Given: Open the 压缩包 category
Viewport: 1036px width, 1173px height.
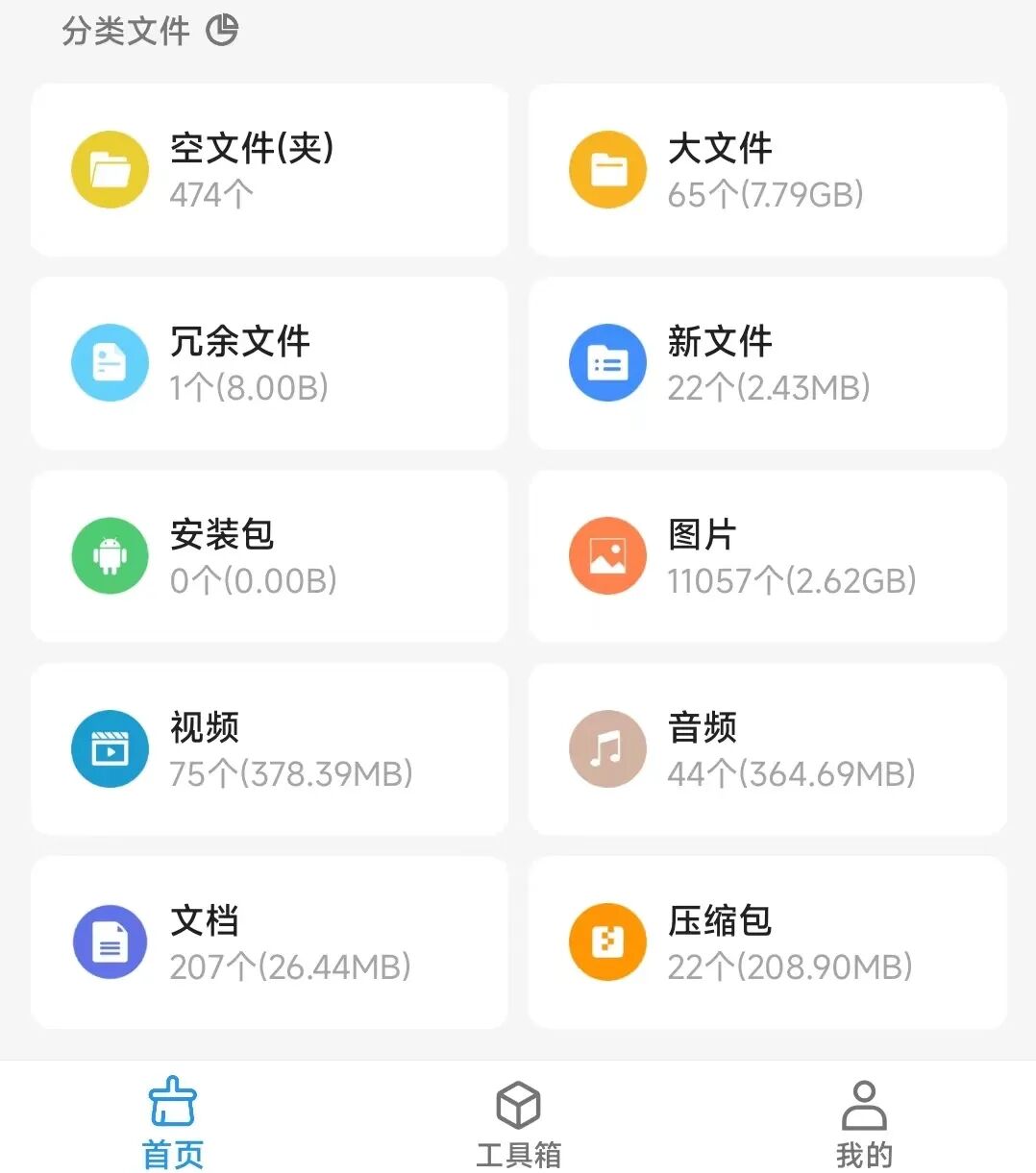Looking at the screenshot, I should [x=768, y=942].
